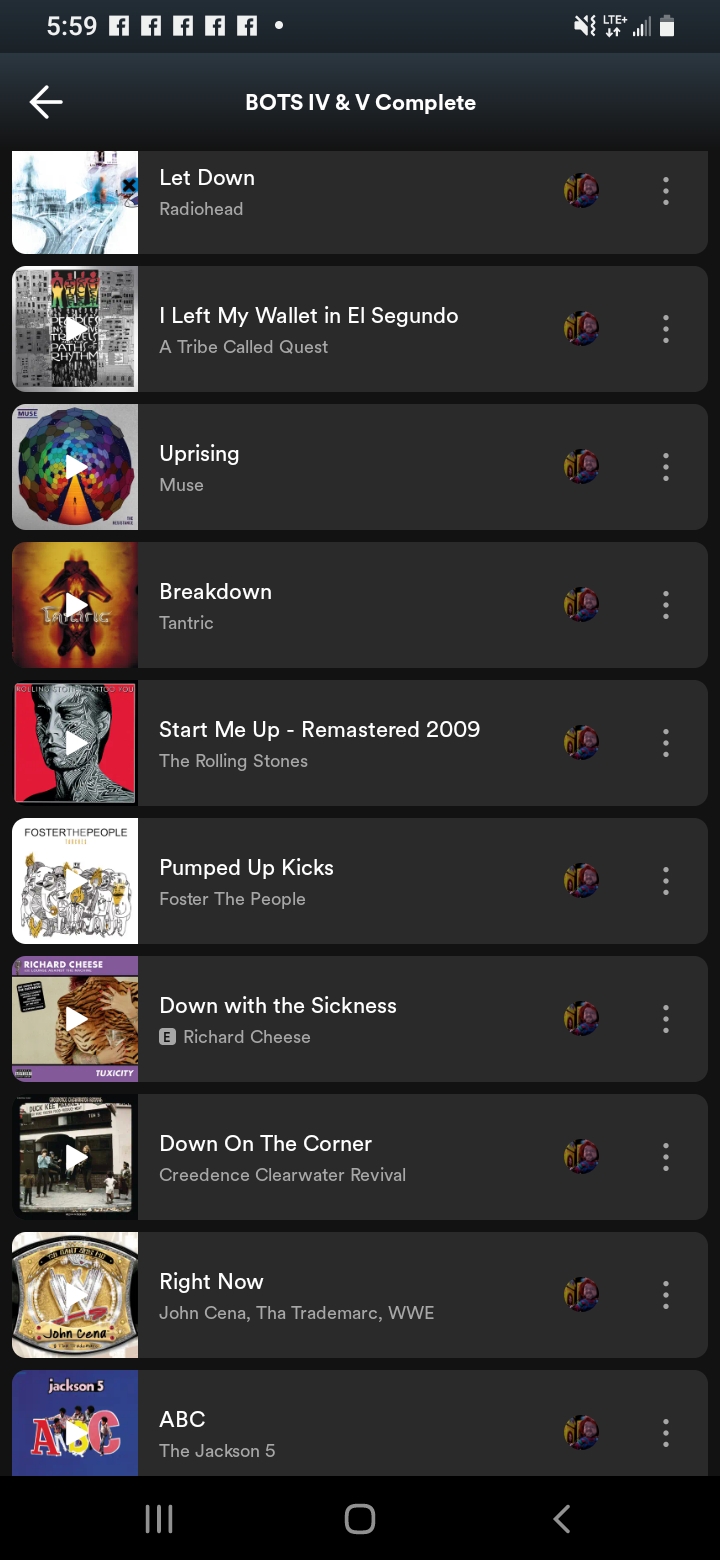Open the Start Me Up track row
The image size is (720, 1560).
tap(320, 743)
